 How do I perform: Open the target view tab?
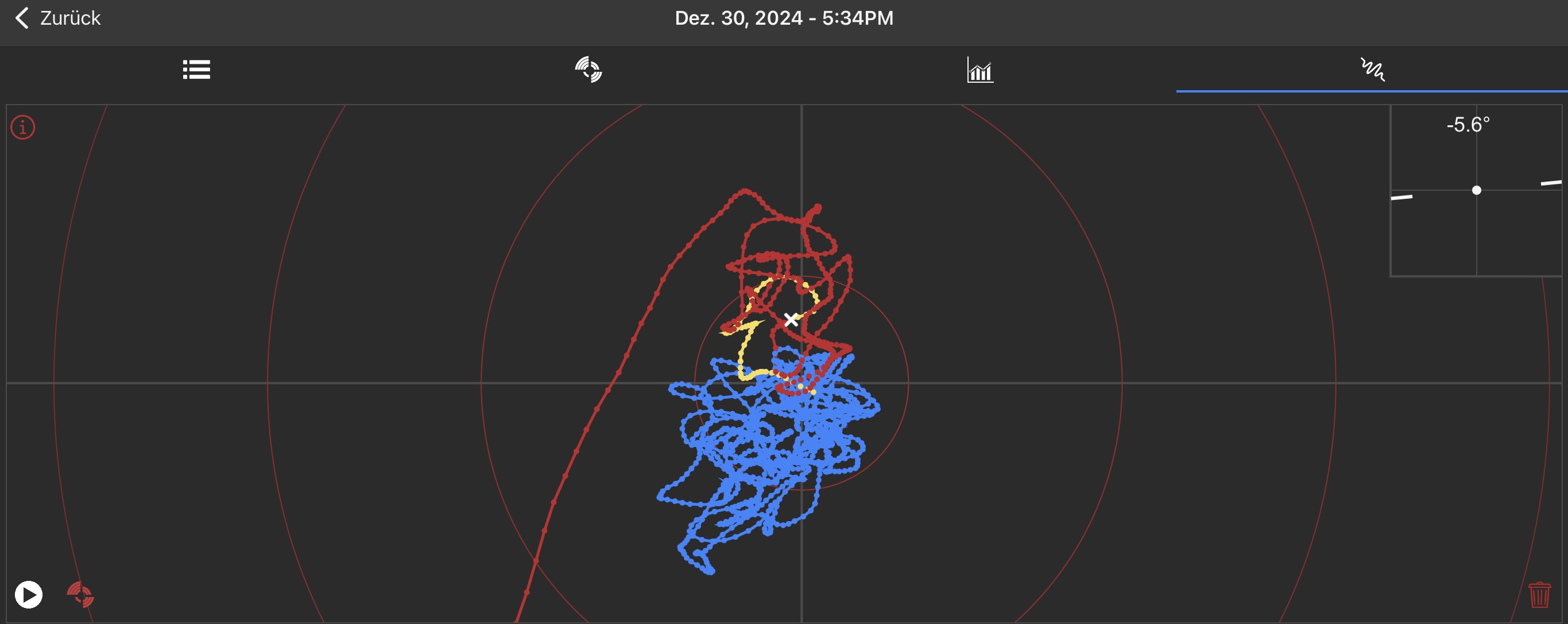[x=589, y=70]
